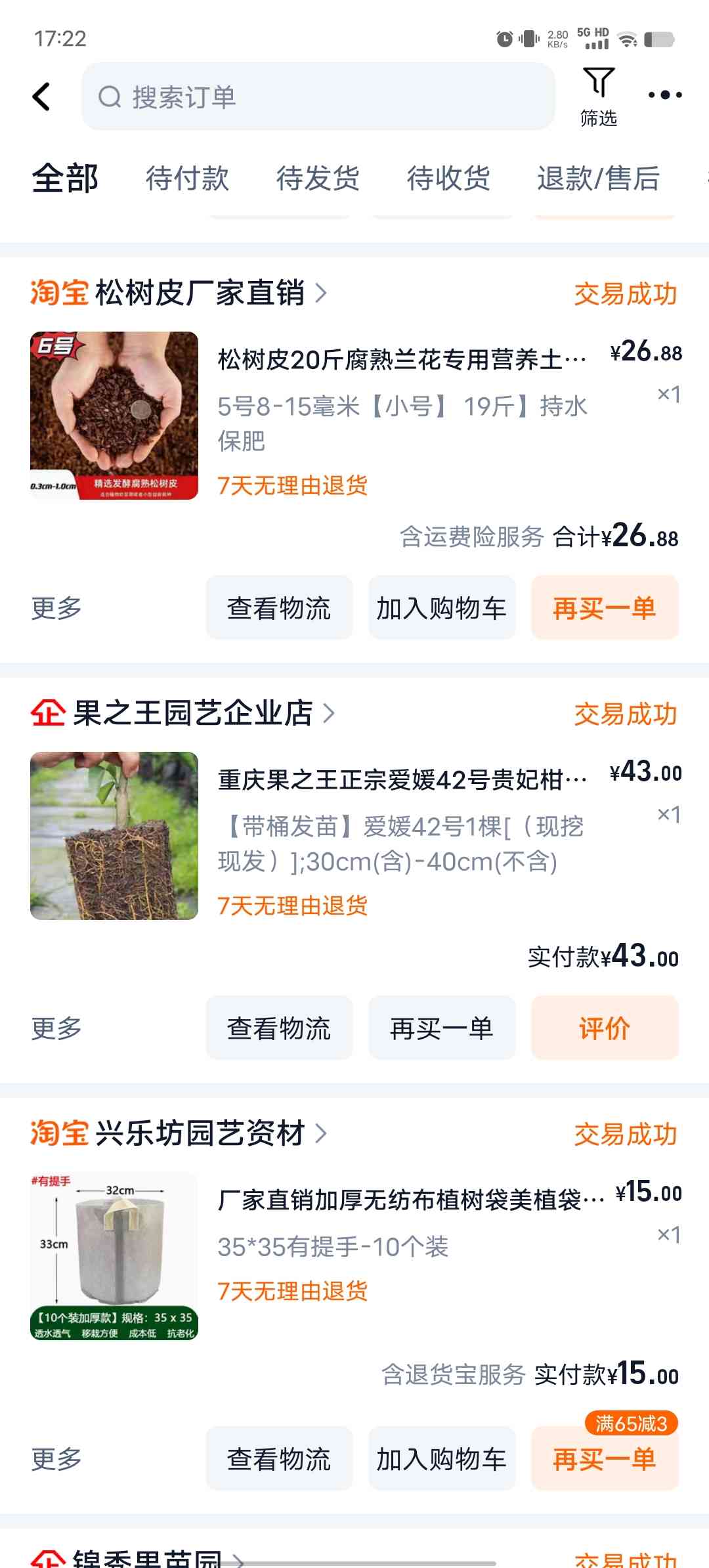Buy the 松树皮 order again
The image size is (709, 1568).
[x=605, y=608]
